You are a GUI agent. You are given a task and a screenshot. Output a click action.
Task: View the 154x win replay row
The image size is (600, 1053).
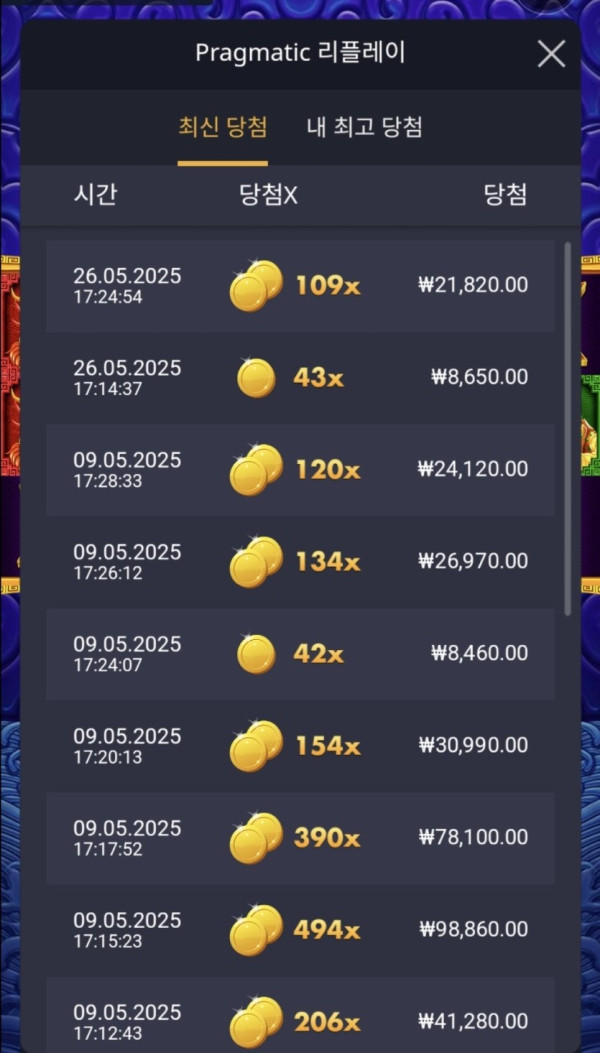[300, 745]
